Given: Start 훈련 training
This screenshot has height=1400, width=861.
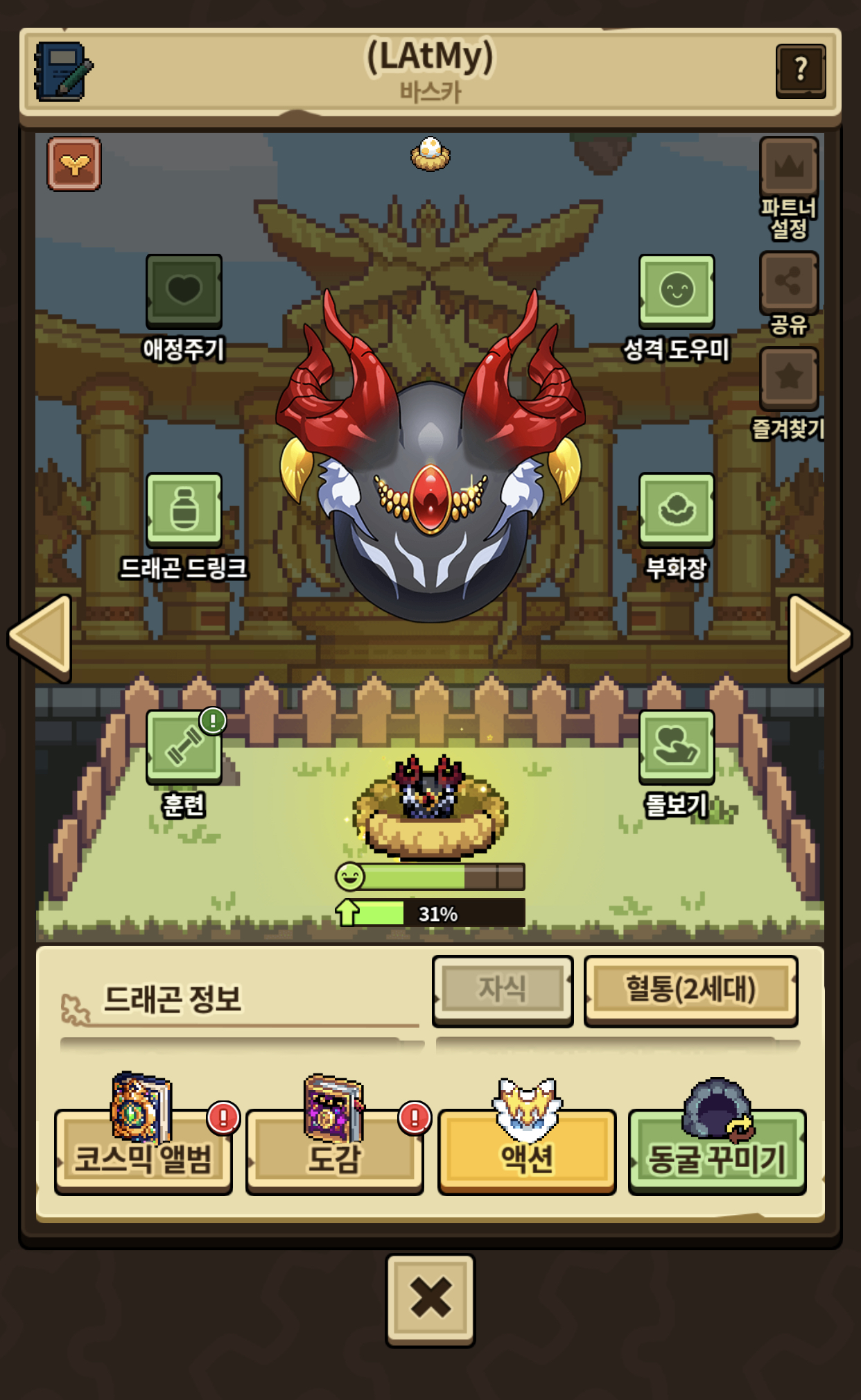Looking at the screenshot, I should [x=184, y=747].
